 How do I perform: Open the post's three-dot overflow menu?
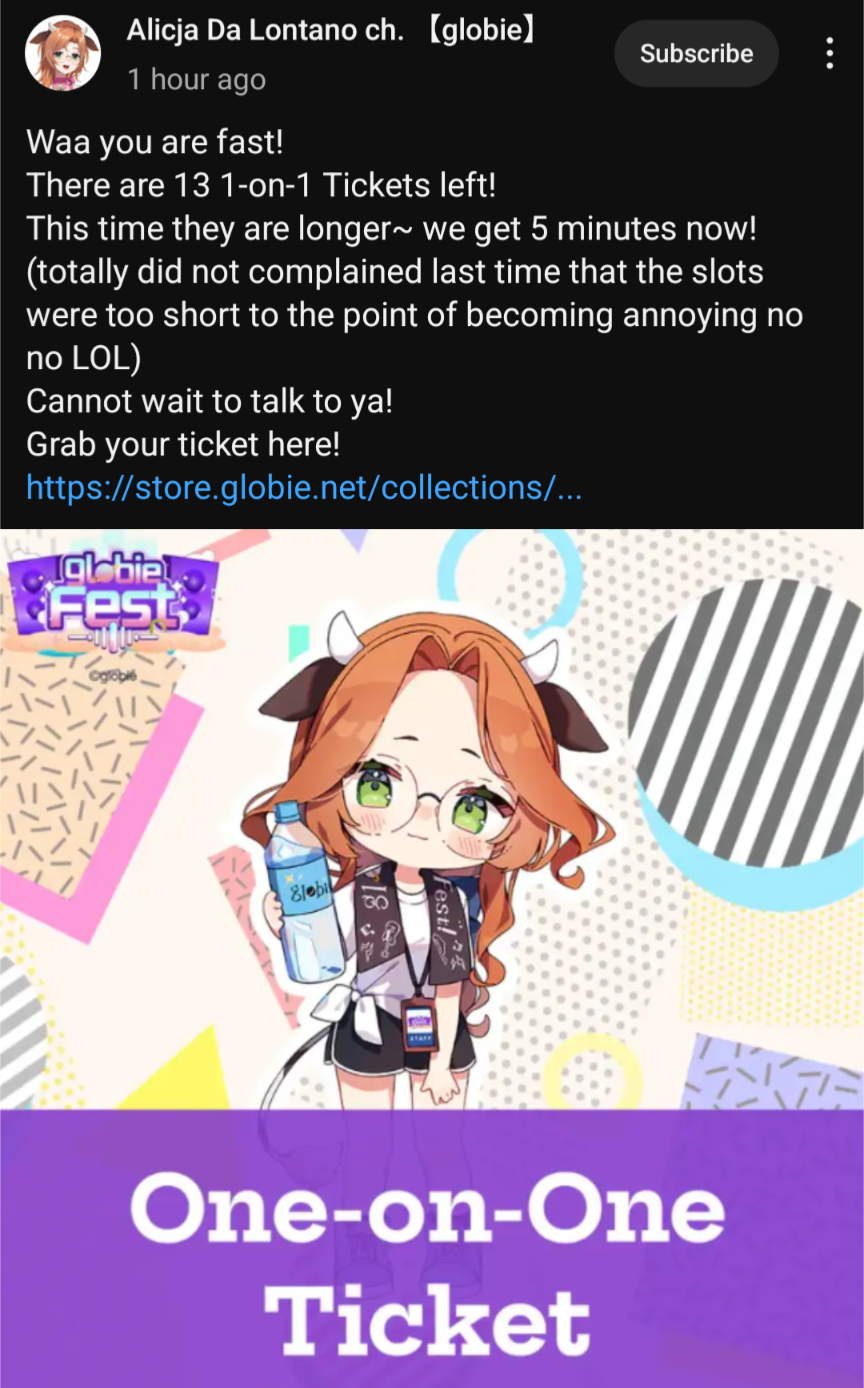point(829,53)
